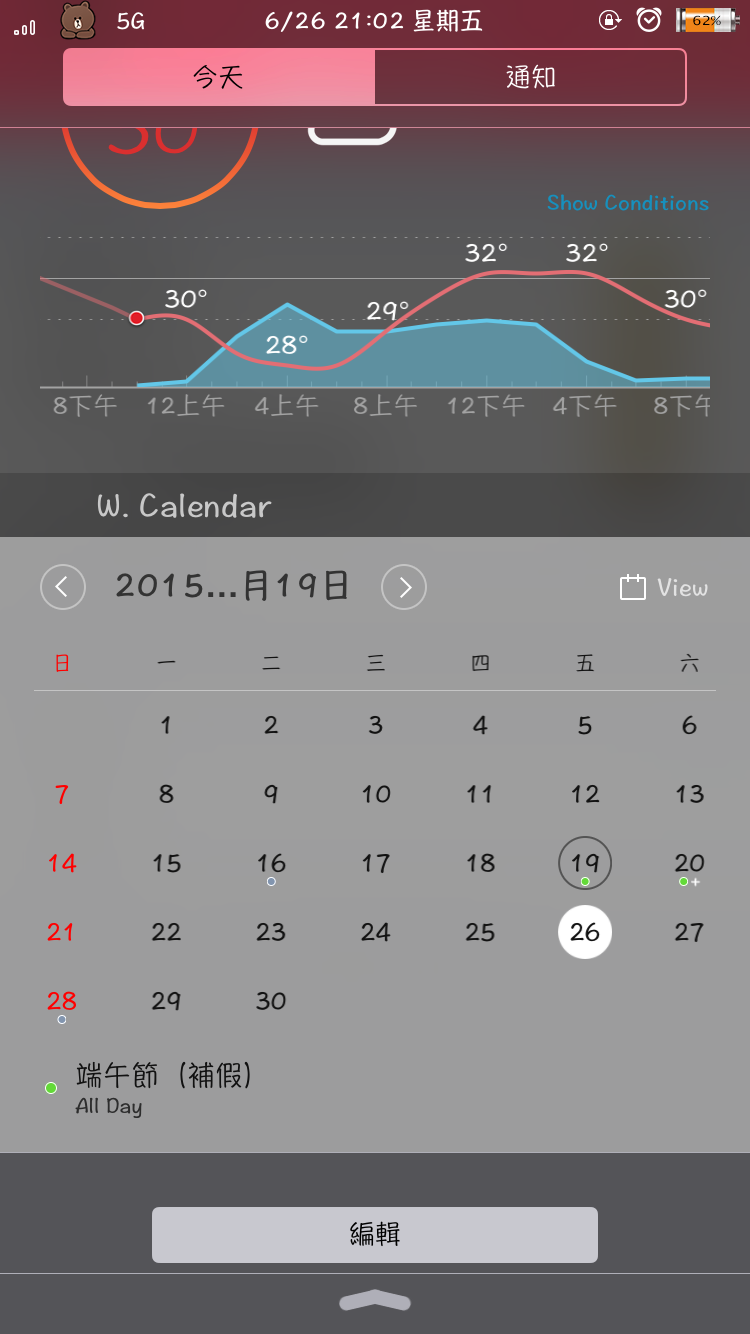Select June 19 on the calendar

[x=585, y=863]
